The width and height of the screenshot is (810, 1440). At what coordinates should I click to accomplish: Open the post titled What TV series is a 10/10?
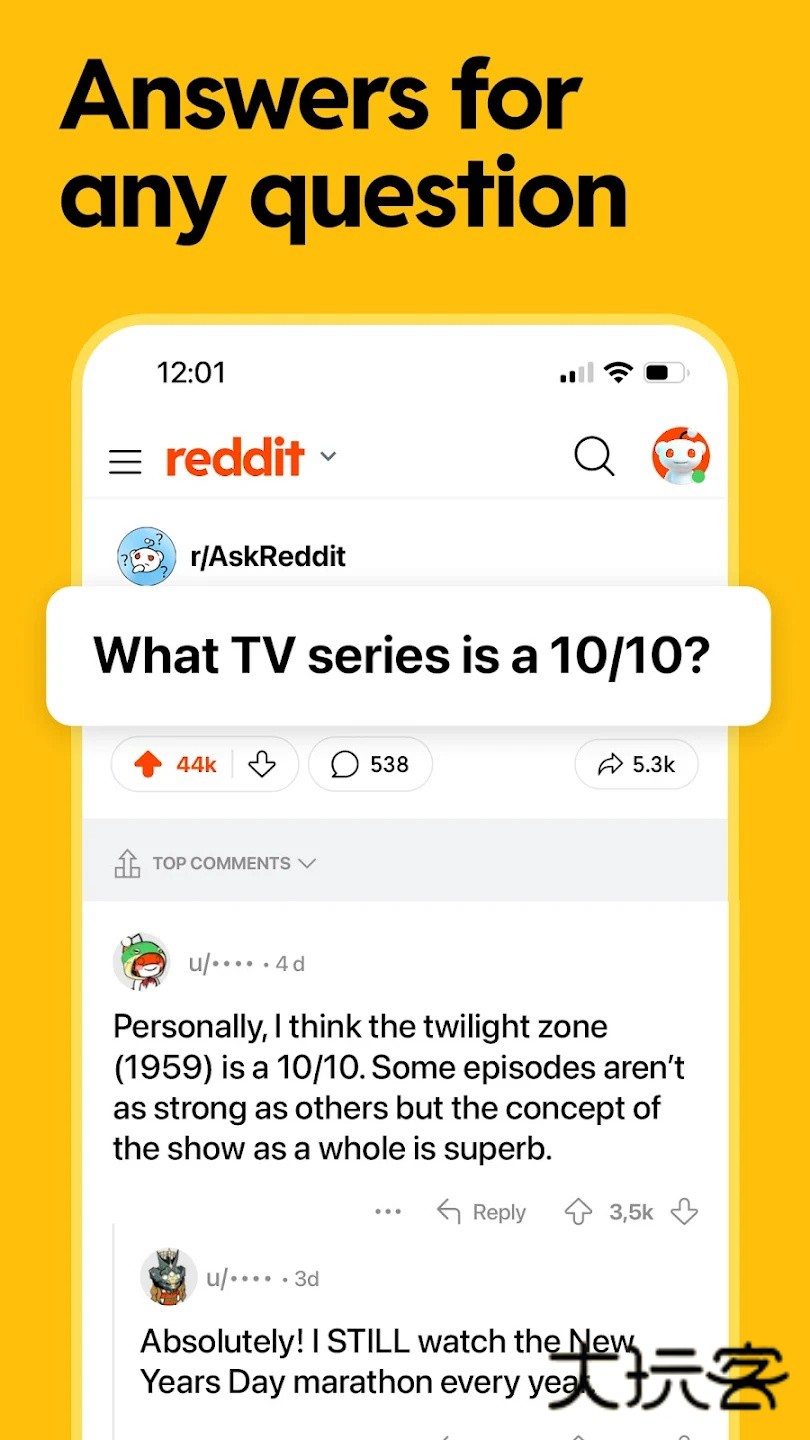405,655
